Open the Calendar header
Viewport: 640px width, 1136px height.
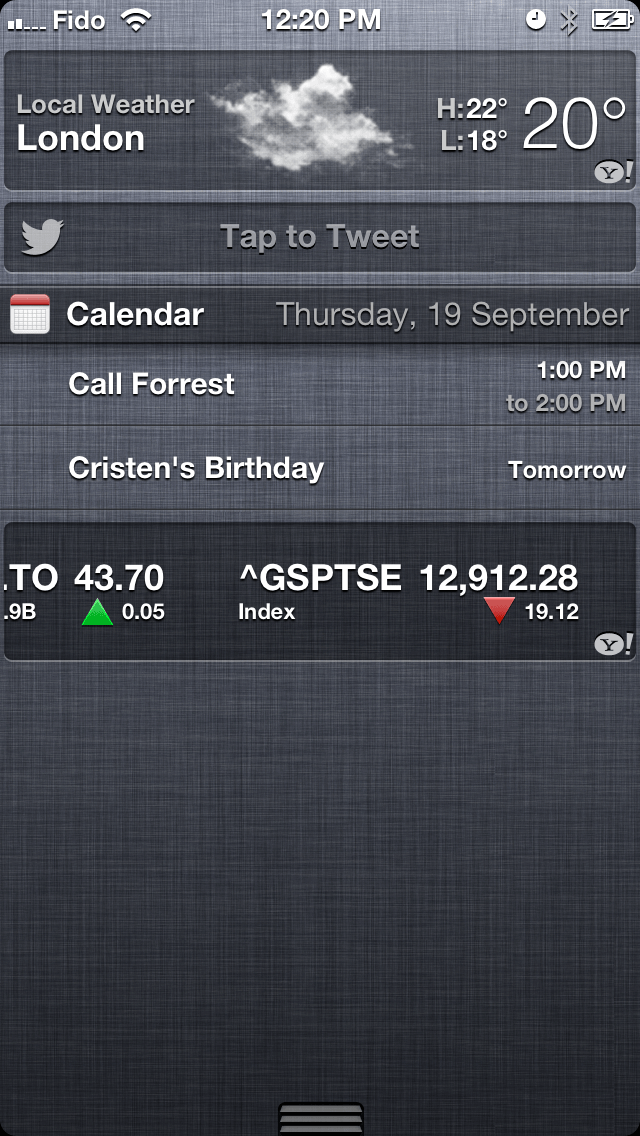click(320, 315)
